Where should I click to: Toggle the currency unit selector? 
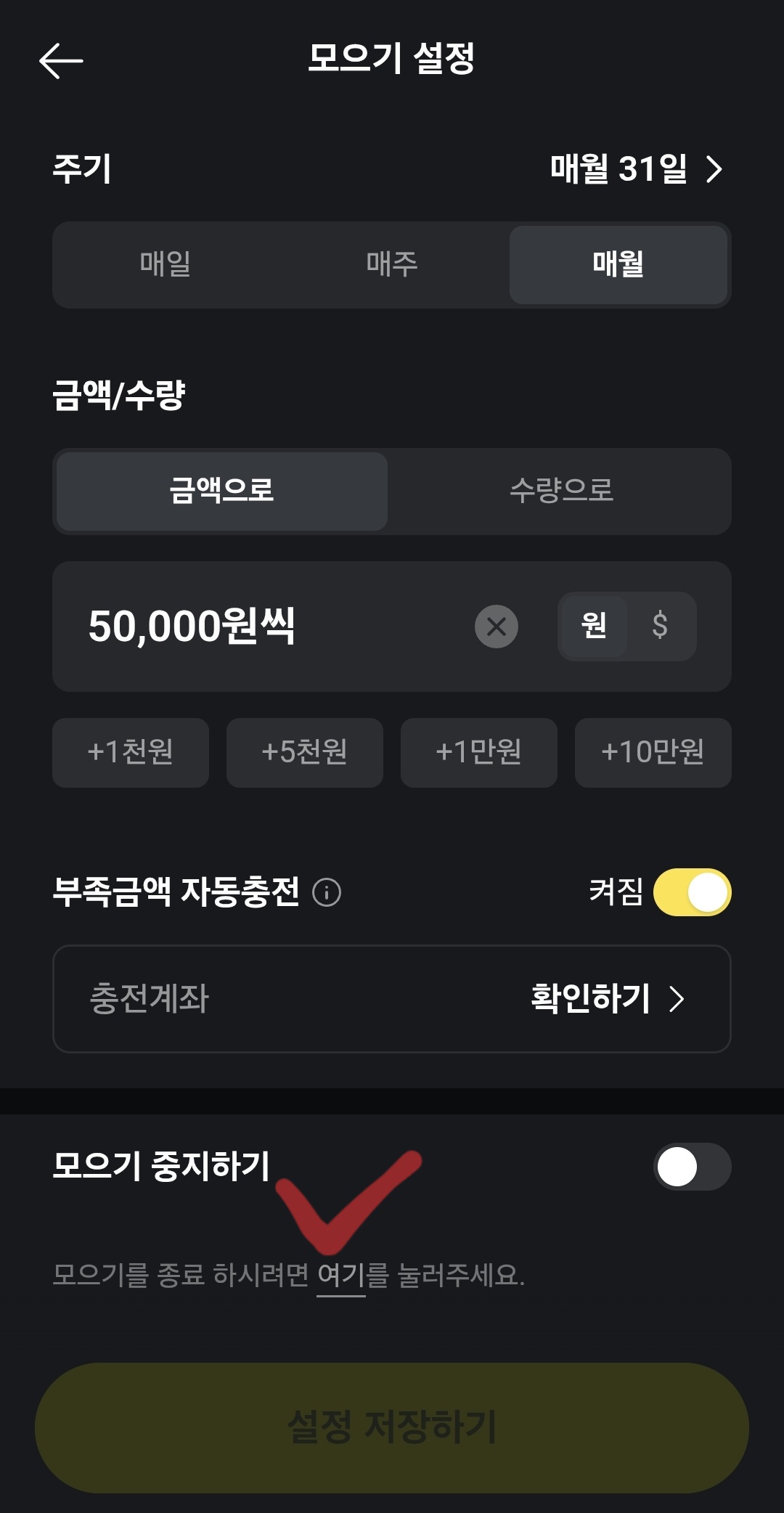coord(626,627)
